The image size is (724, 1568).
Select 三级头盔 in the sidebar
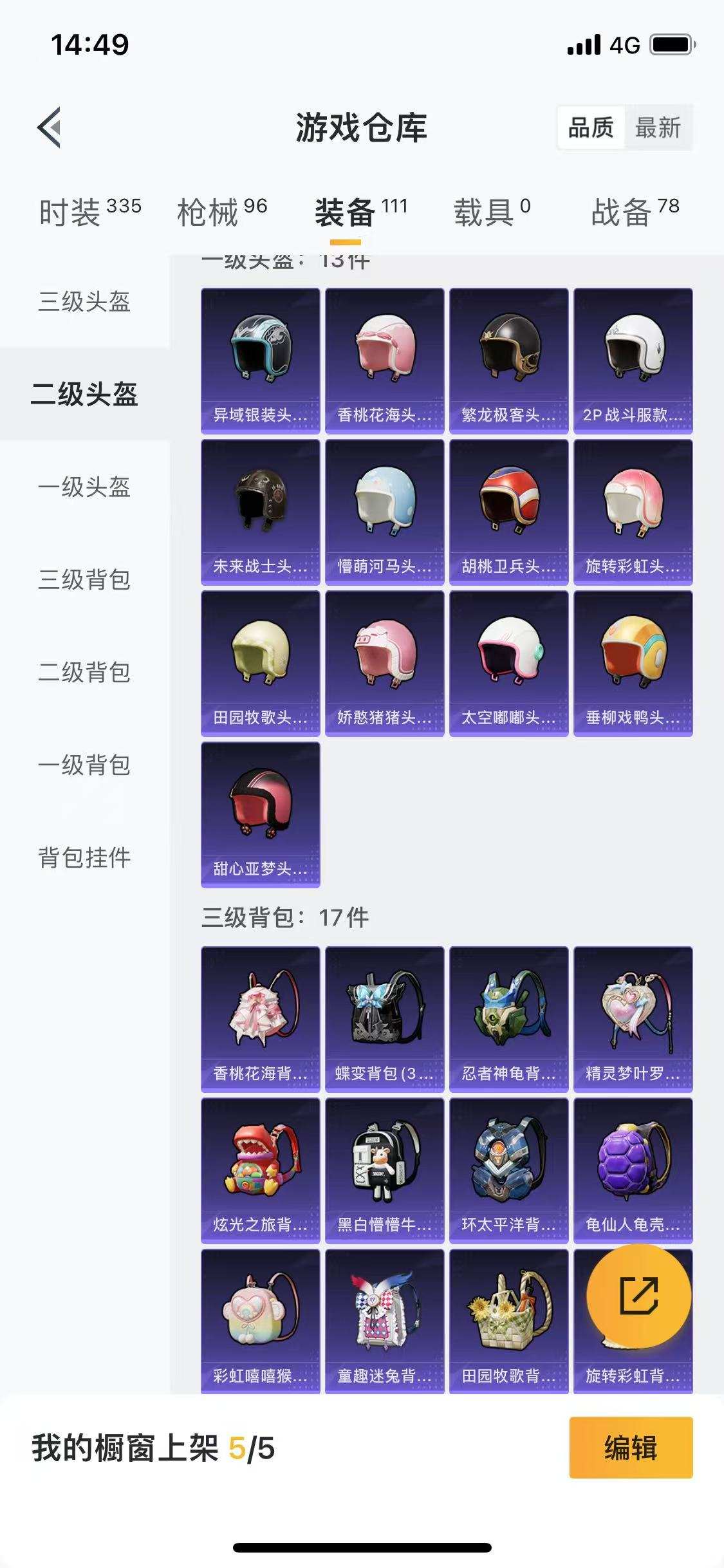pos(84,301)
